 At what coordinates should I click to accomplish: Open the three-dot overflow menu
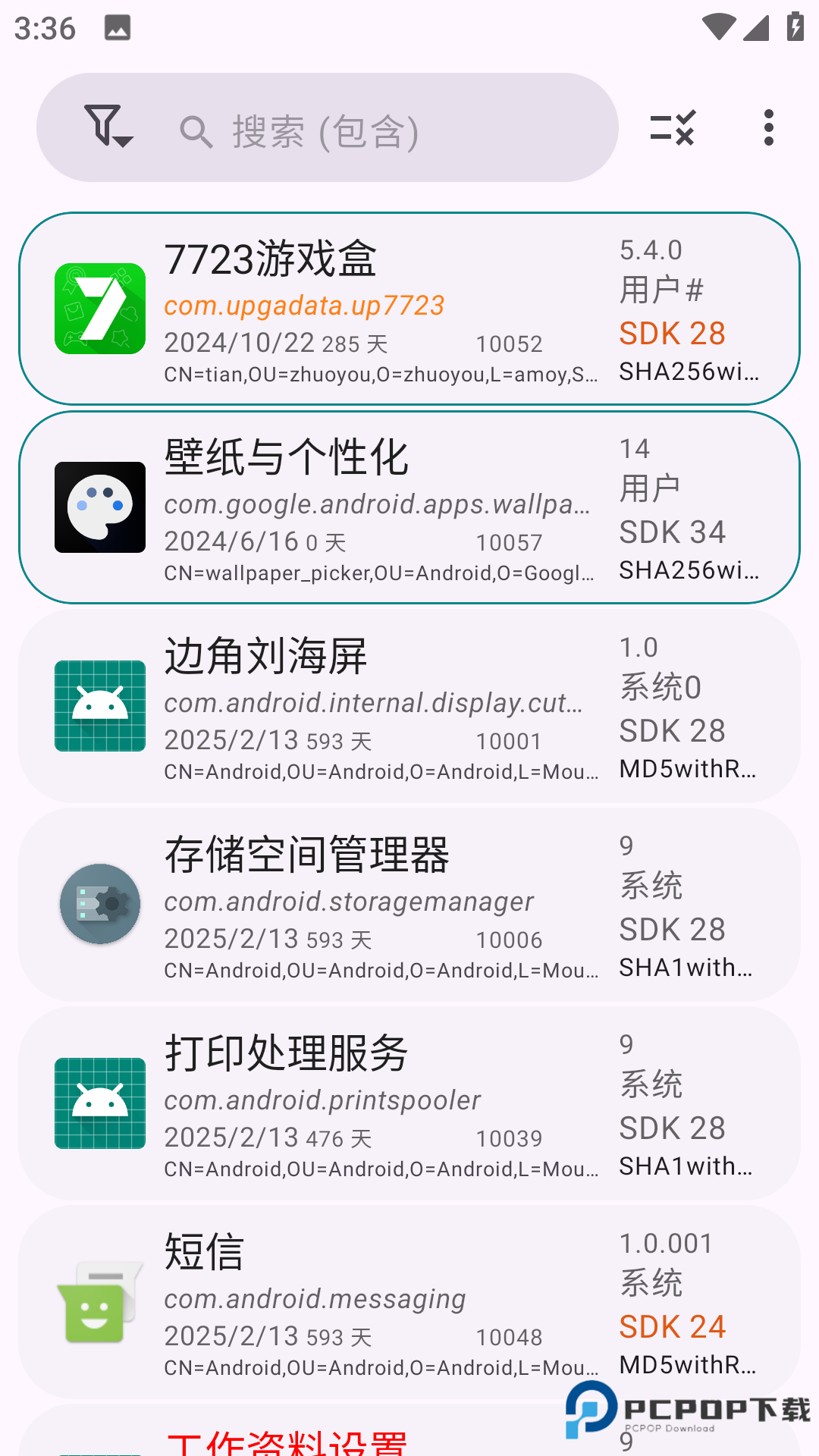(x=768, y=127)
